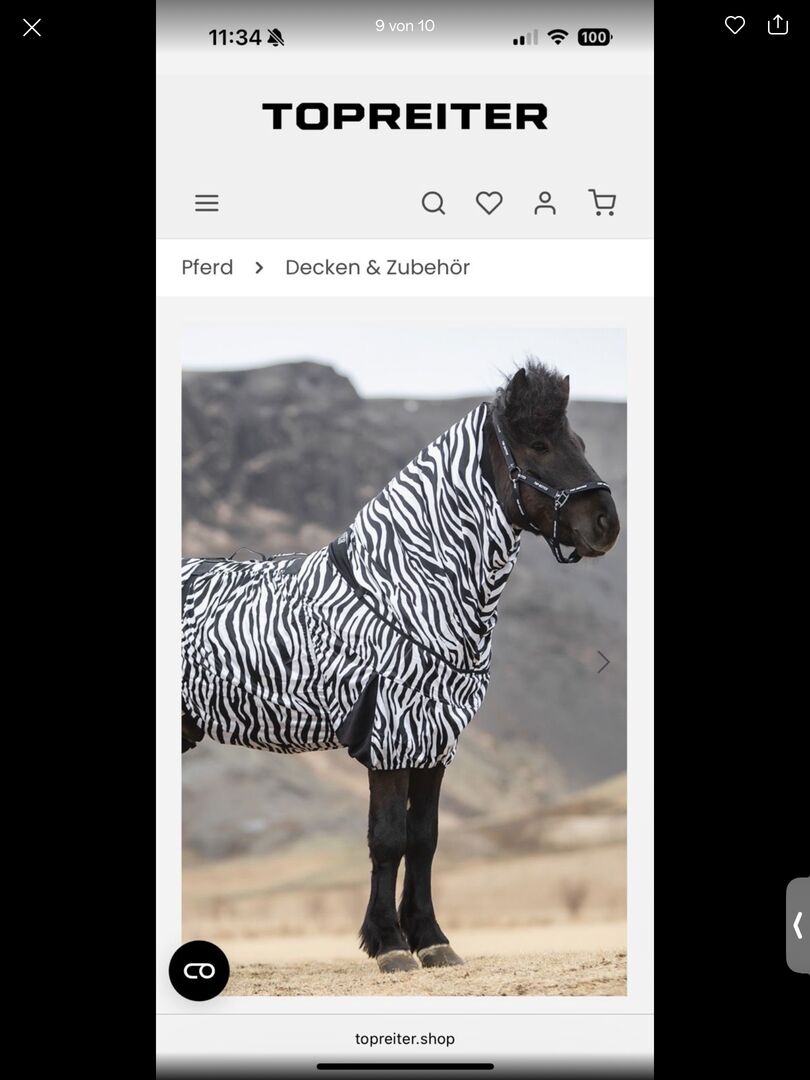The image size is (810, 1080).
Task: Open the user account icon
Action: click(x=545, y=203)
